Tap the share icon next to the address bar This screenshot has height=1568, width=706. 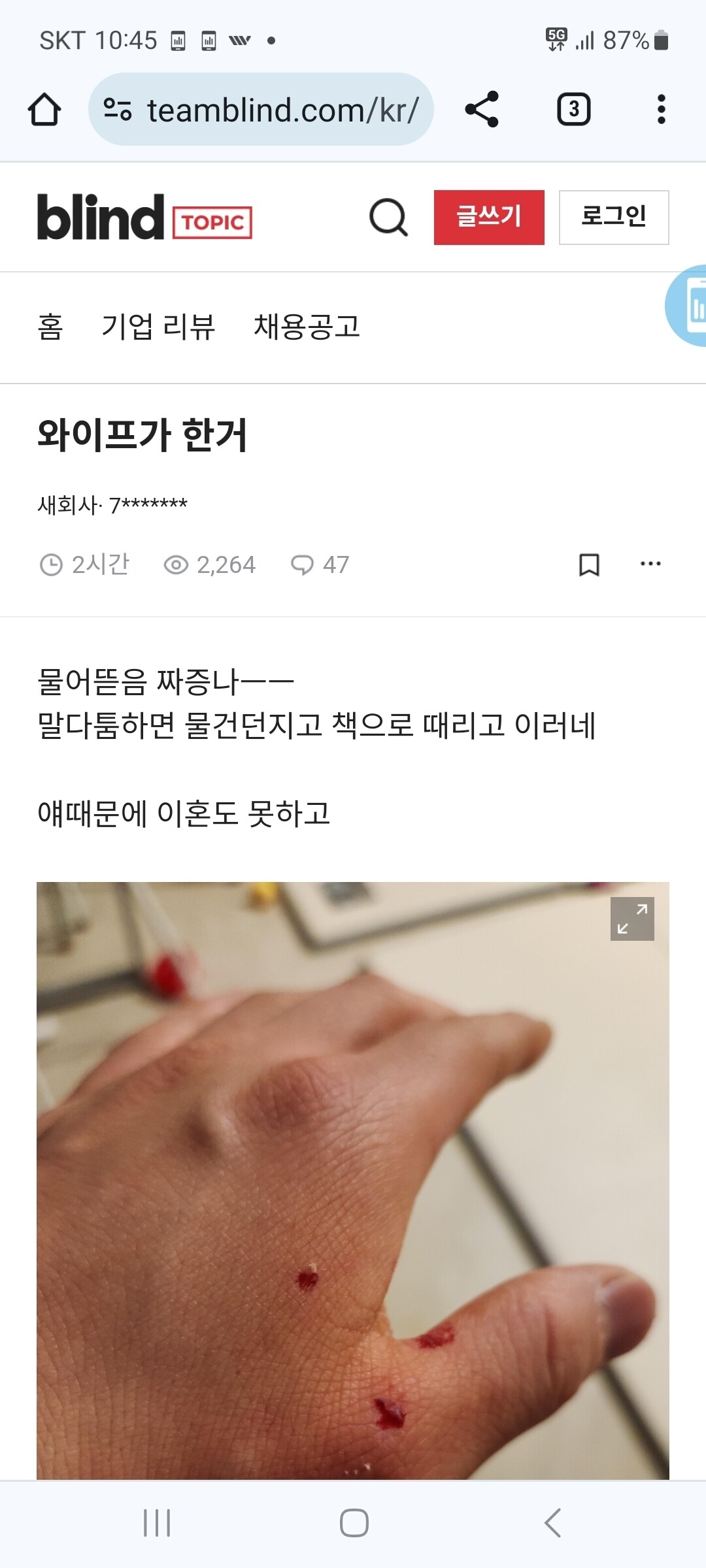pos(482,109)
